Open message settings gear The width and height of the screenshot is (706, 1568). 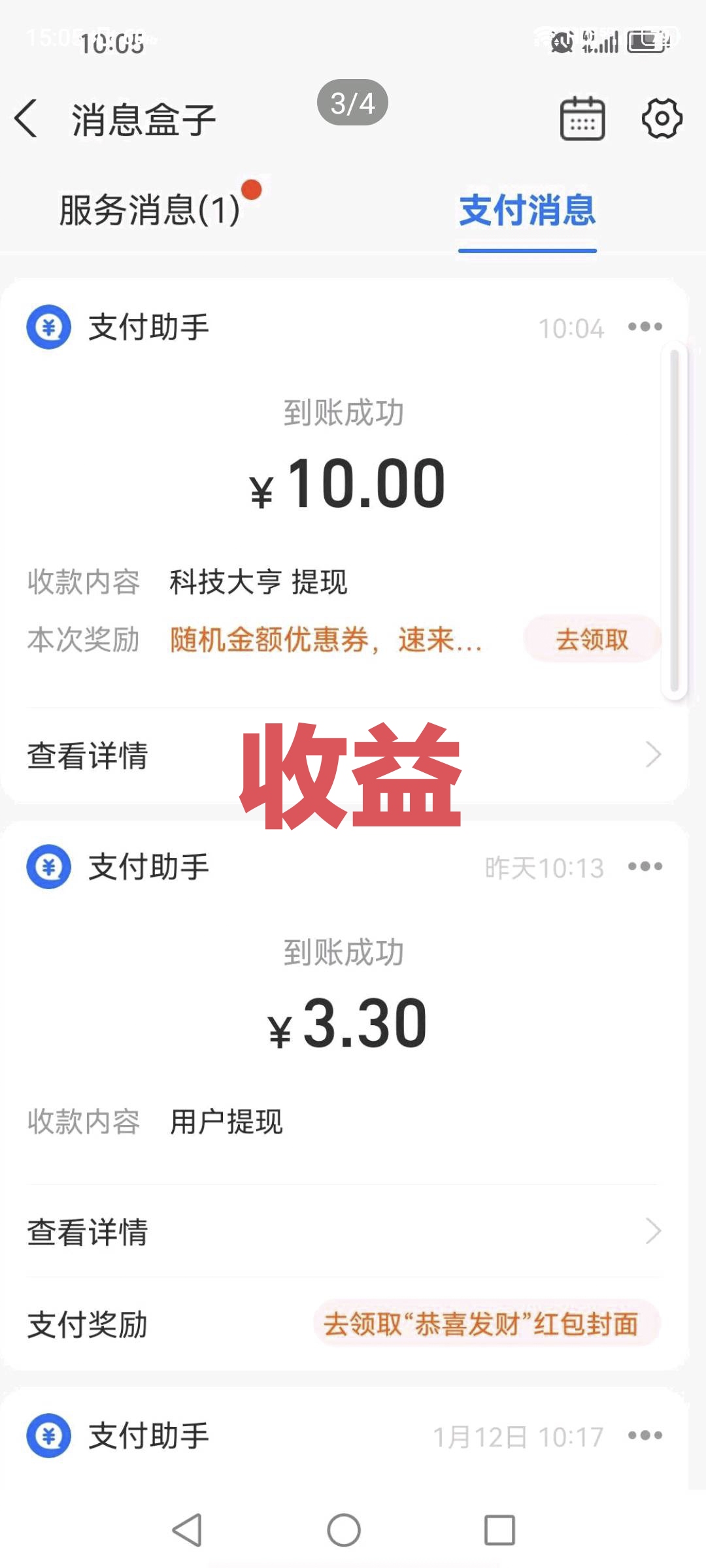[x=662, y=118]
